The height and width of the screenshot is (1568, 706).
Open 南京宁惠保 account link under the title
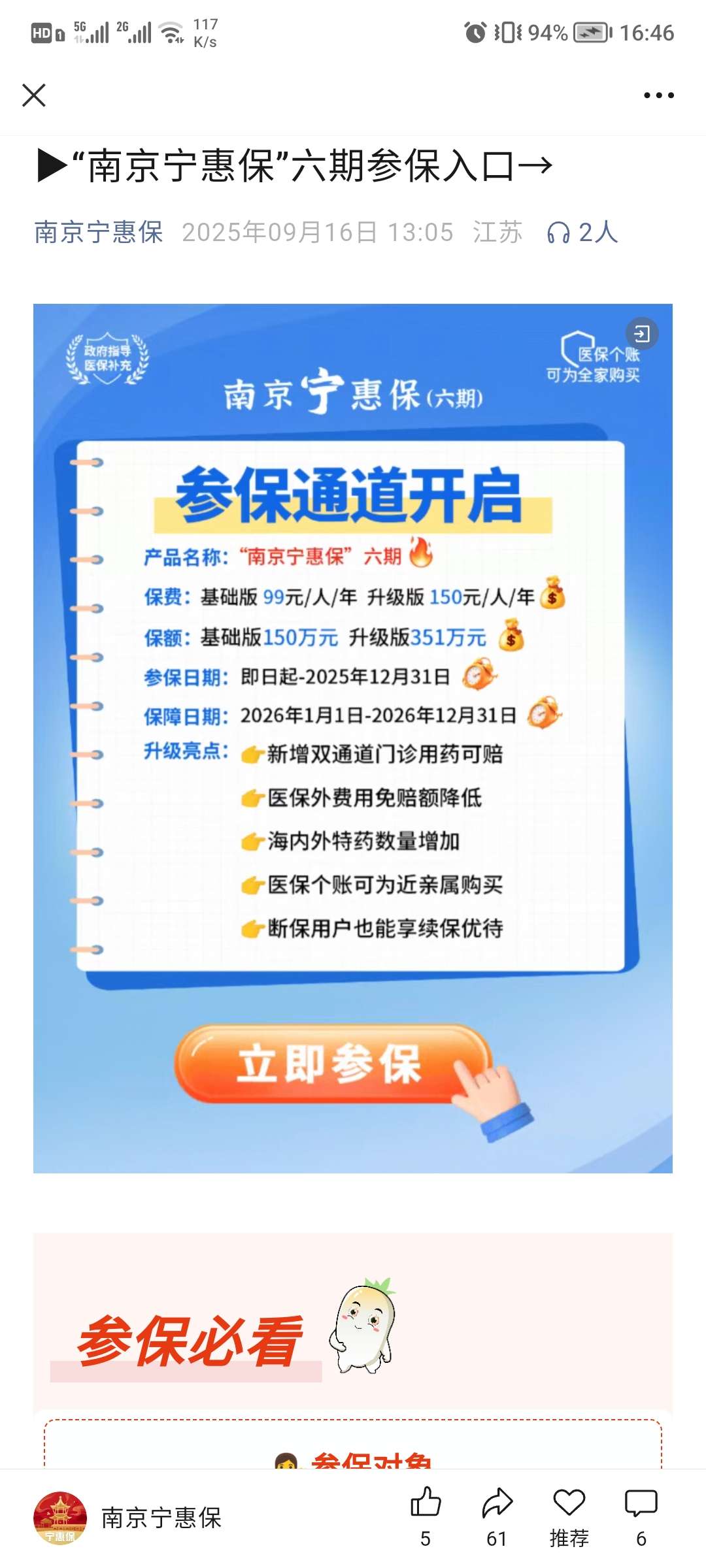pyautogui.click(x=99, y=233)
